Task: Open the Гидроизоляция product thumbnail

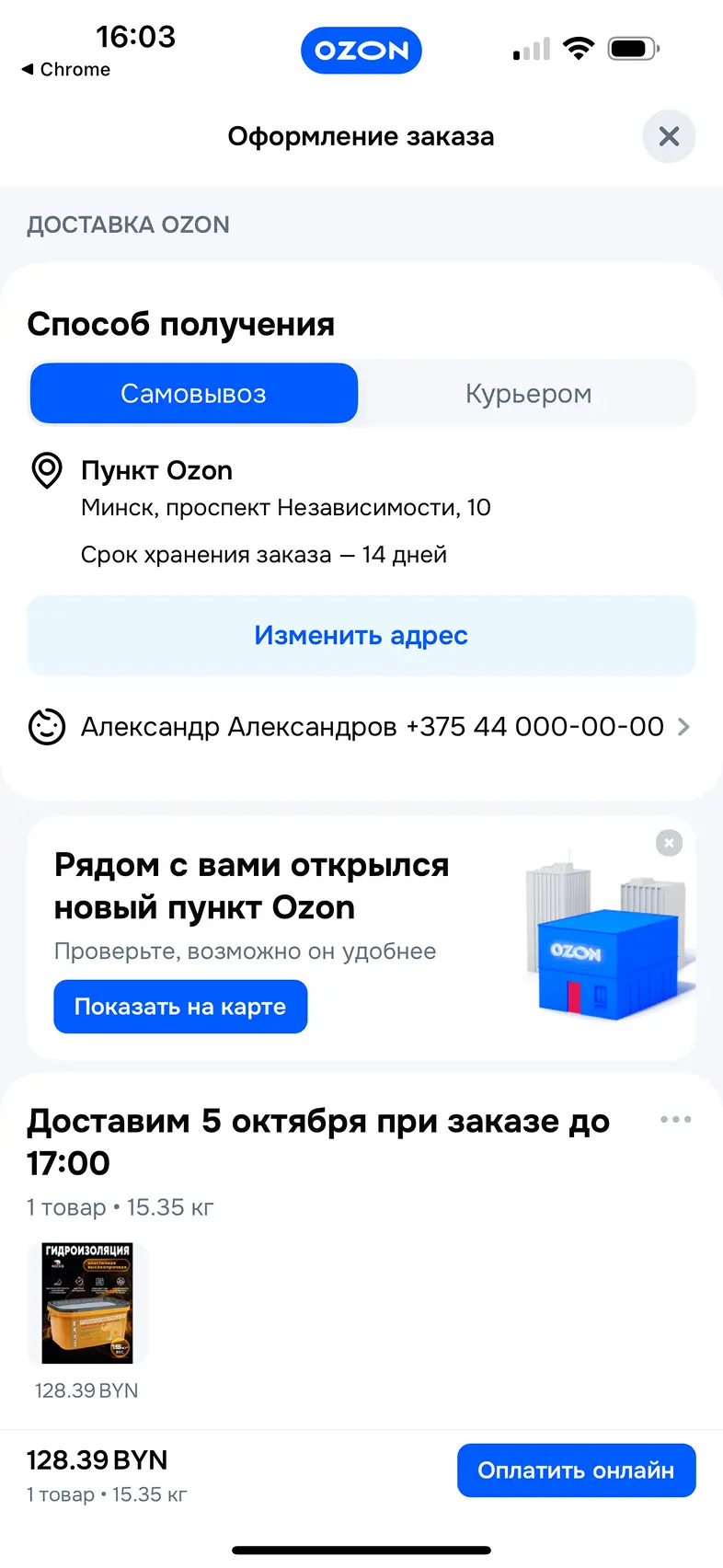Action: 87,1303
